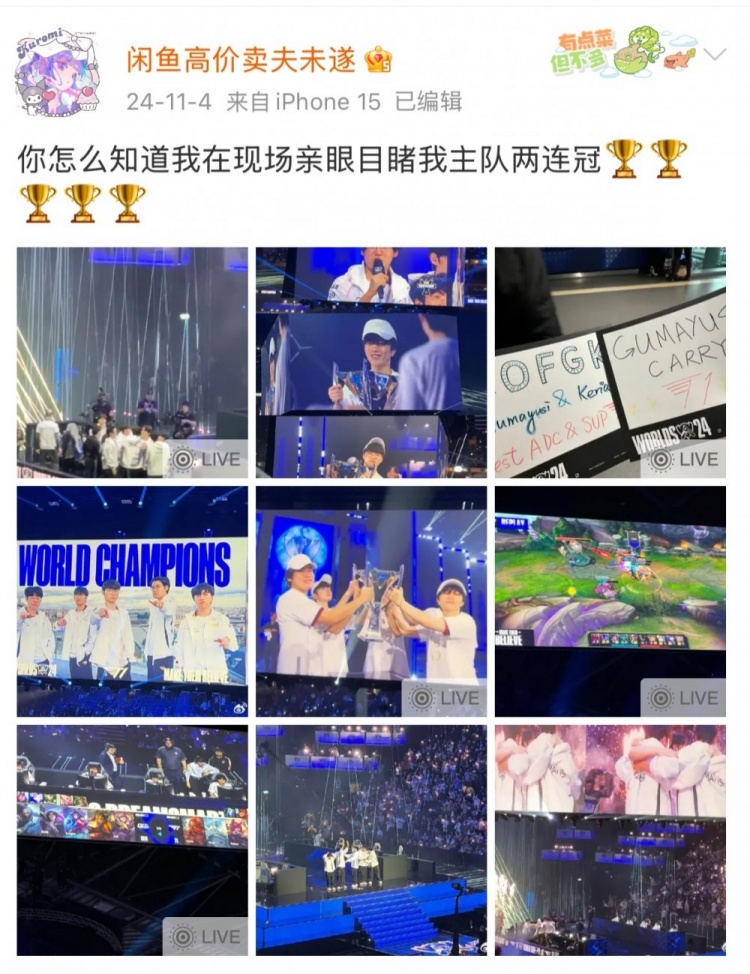Image resolution: width=750 pixels, height=974 pixels.
Task: Open the champion select stage photo
Action: click(x=132, y=840)
